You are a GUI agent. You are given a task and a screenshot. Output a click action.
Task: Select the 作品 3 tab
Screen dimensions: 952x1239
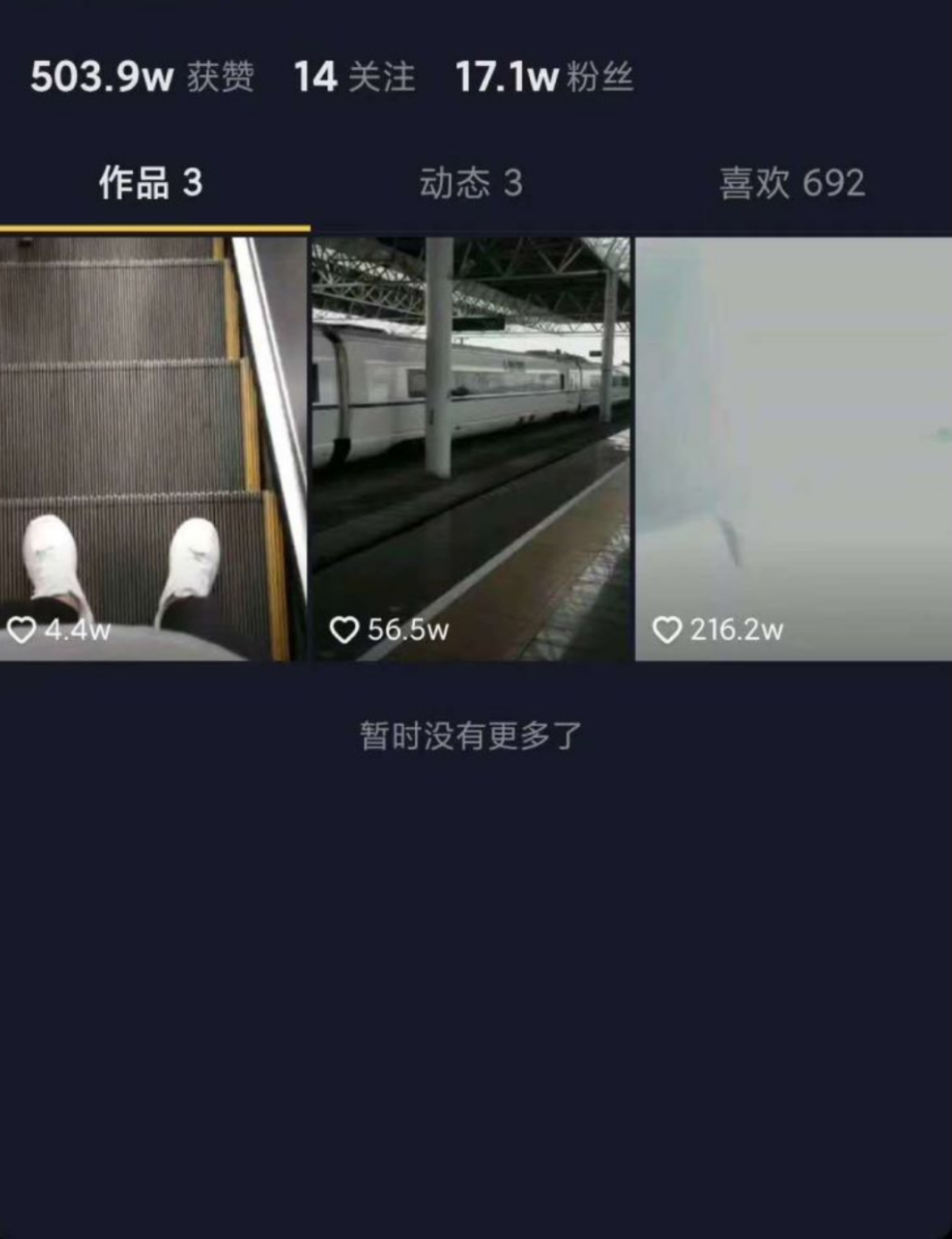(151, 183)
